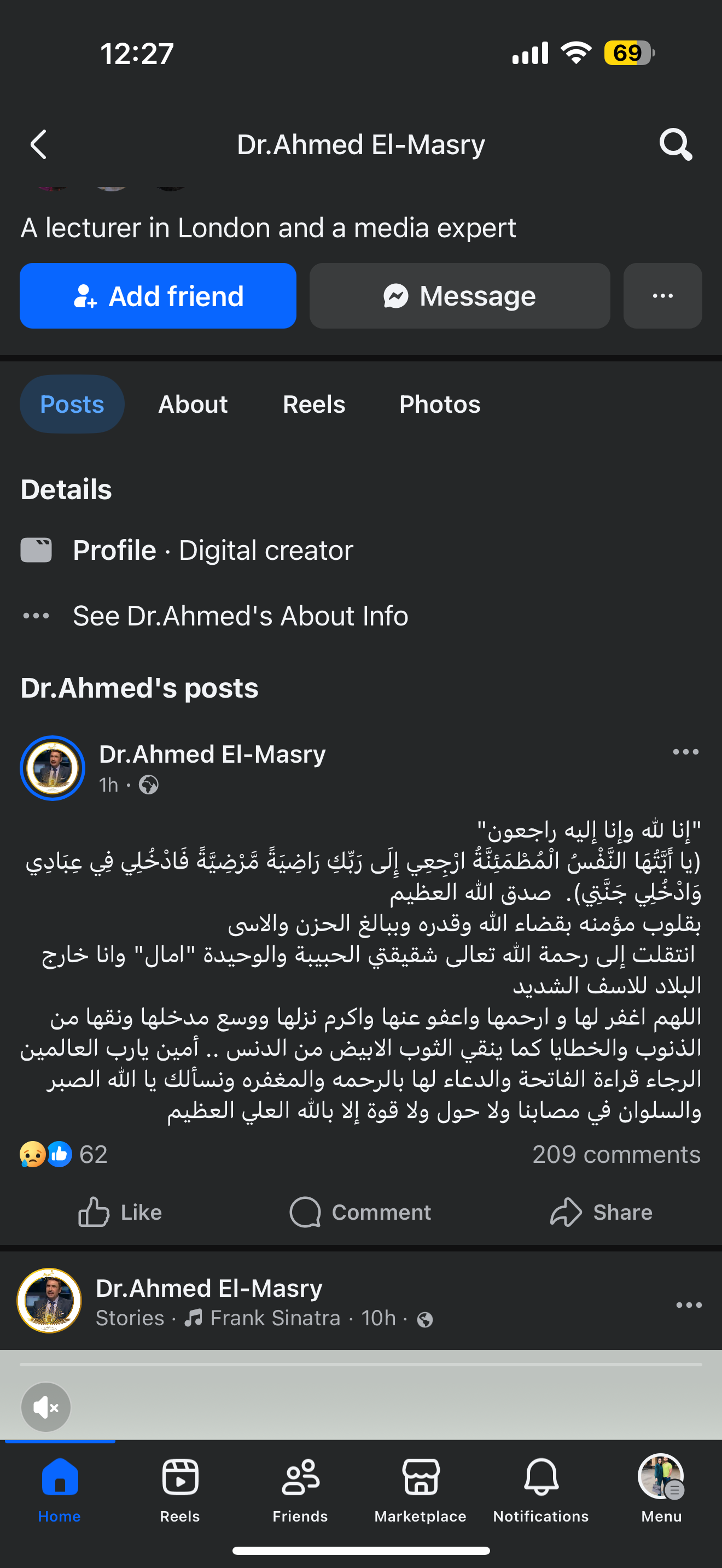Switch to the Photos tab
Screen dimensions: 722x1568
(440, 404)
